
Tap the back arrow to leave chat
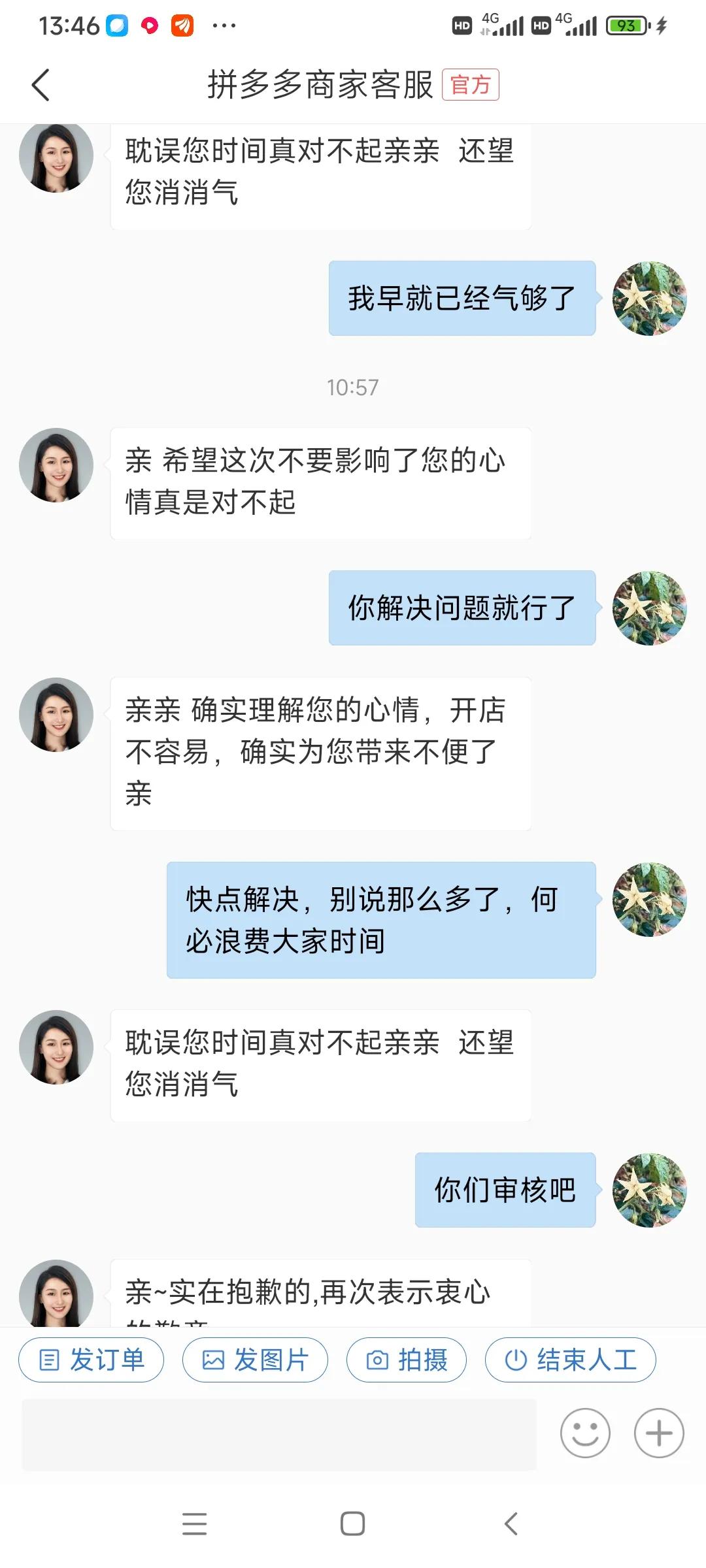[42, 86]
